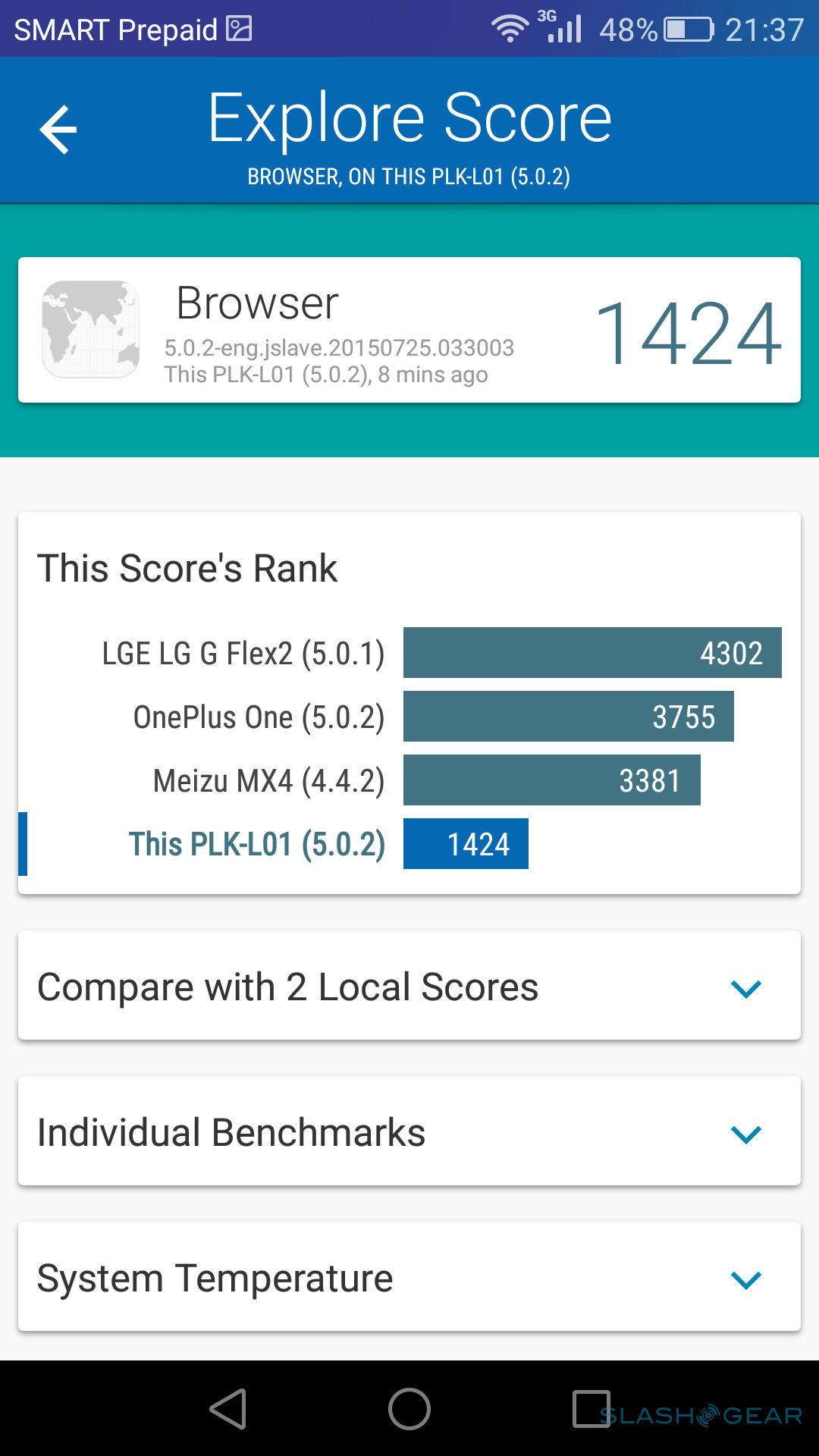Viewport: 819px width, 1456px height.
Task: Tap the system home button
Action: click(x=409, y=1409)
